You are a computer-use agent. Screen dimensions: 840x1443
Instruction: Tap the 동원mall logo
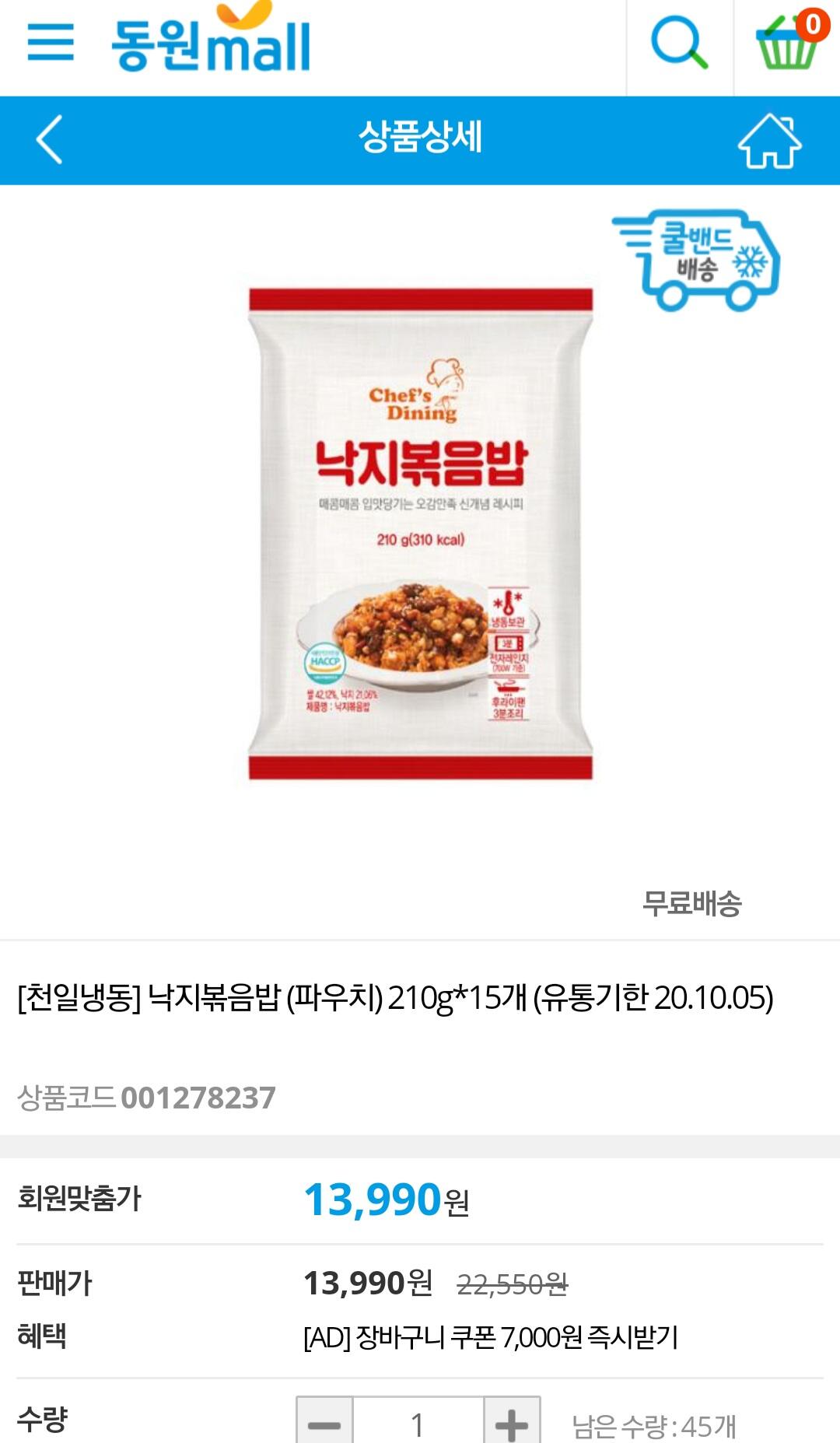[211, 38]
